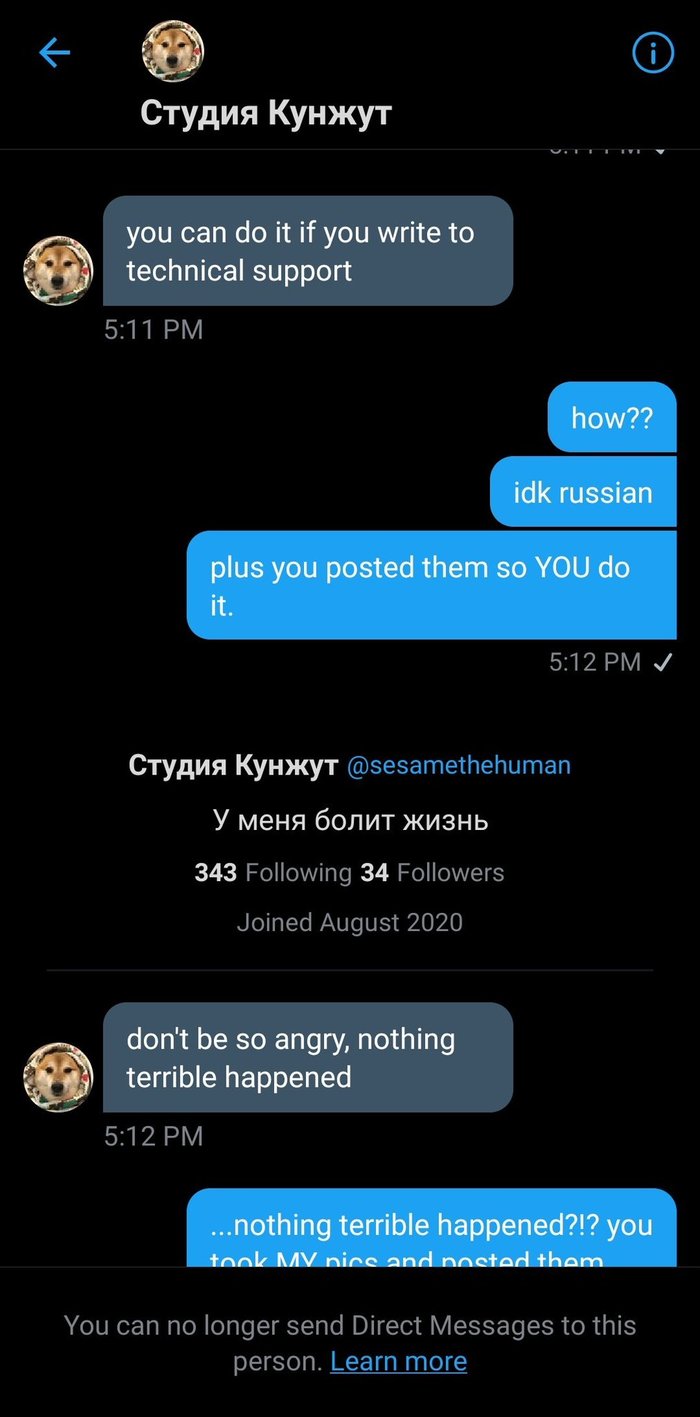Tap the avatar beside the don't be so angry message

58,1077
